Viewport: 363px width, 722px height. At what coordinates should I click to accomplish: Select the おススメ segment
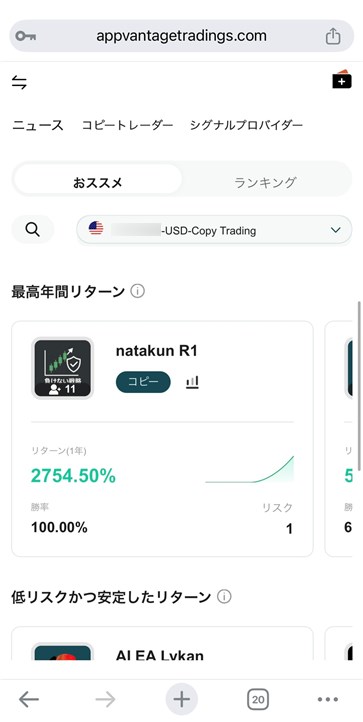coord(98,183)
